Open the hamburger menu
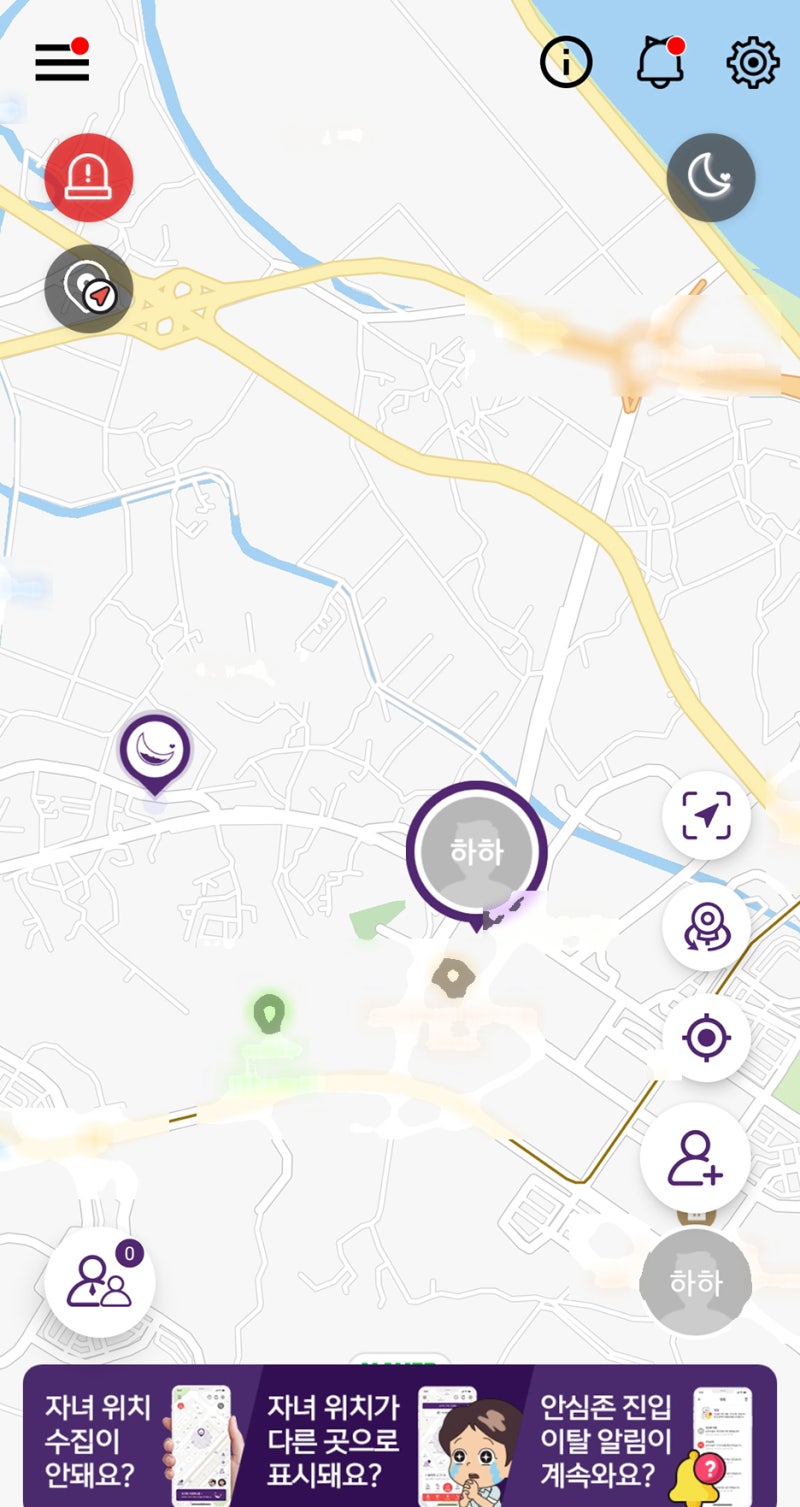This screenshot has height=1507, width=800. [62, 62]
